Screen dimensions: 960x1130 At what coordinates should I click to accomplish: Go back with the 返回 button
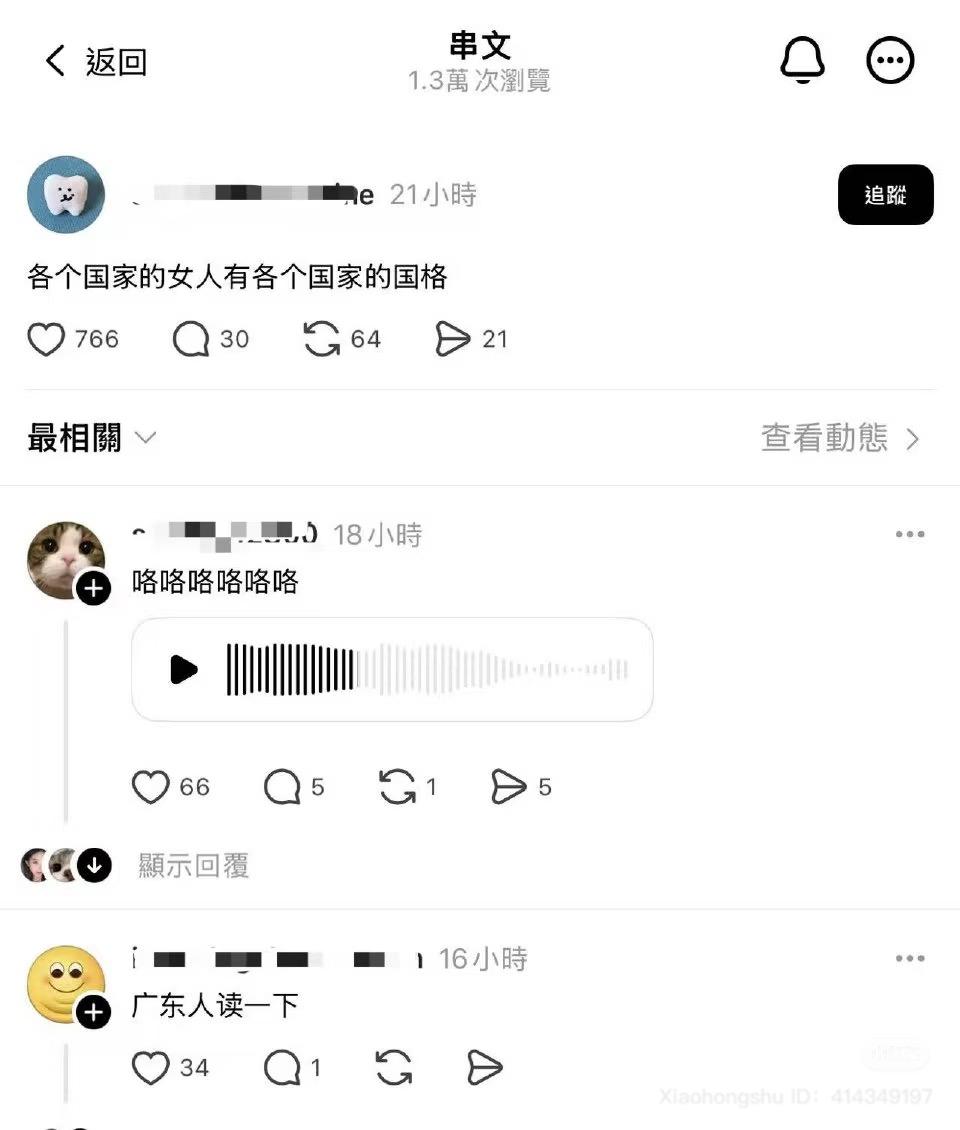[96, 62]
